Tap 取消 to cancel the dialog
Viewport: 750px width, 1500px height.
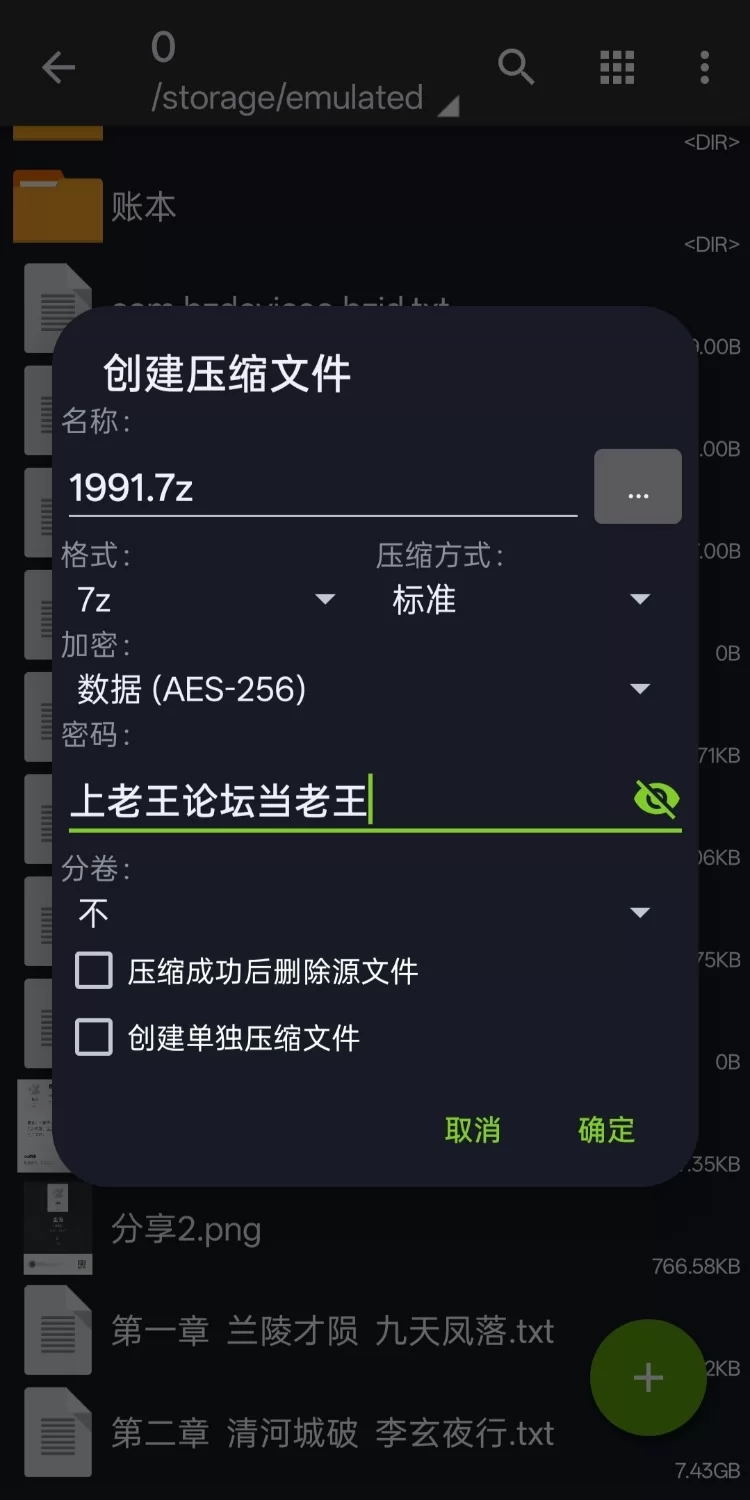(472, 1130)
